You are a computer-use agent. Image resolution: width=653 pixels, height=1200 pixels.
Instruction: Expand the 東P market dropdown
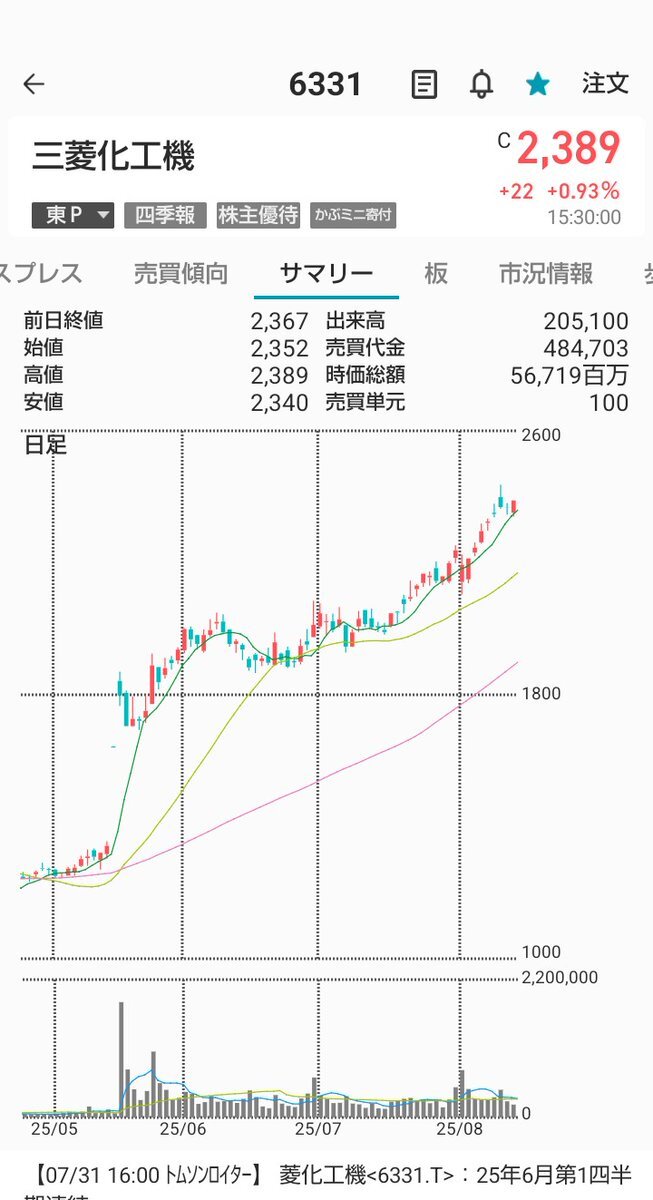point(73,215)
